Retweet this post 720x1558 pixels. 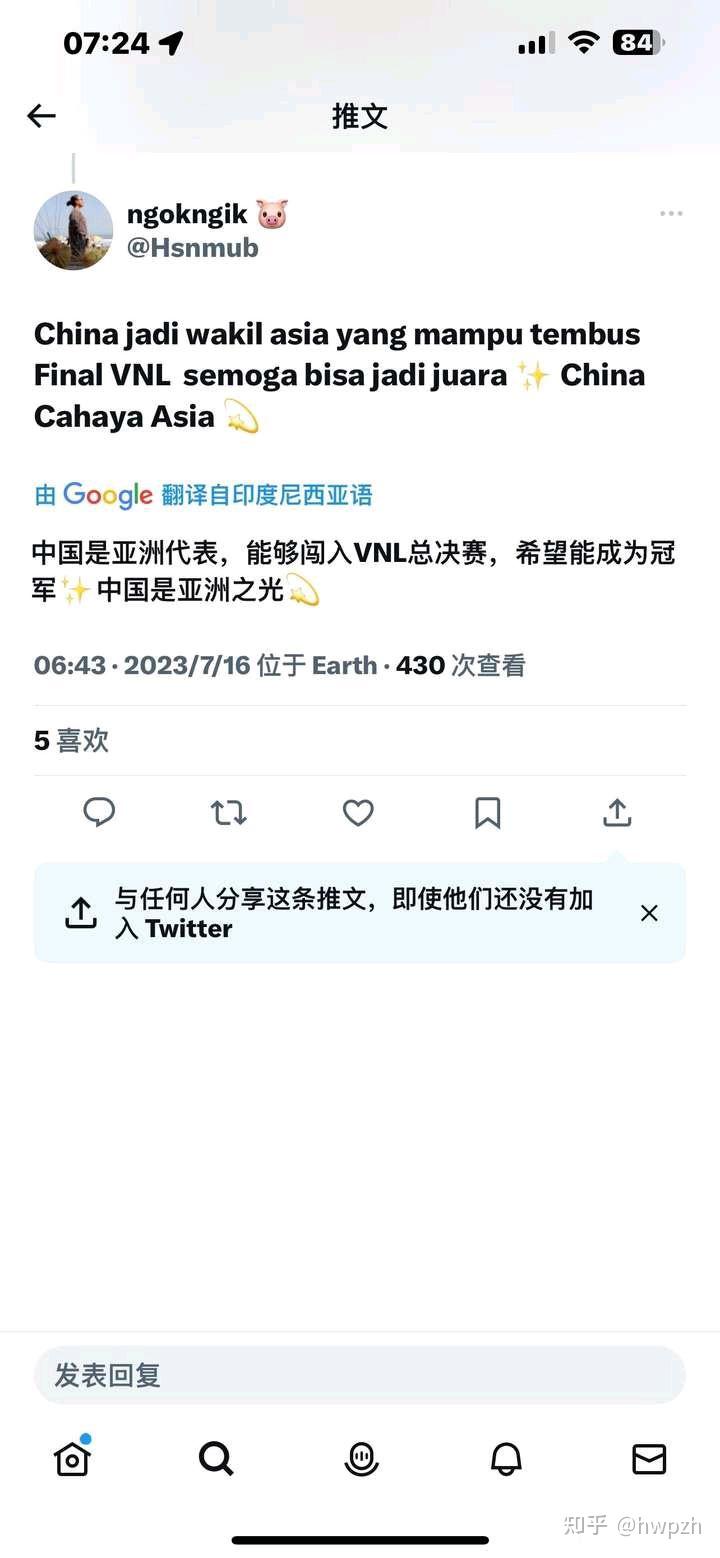[228, 813]
